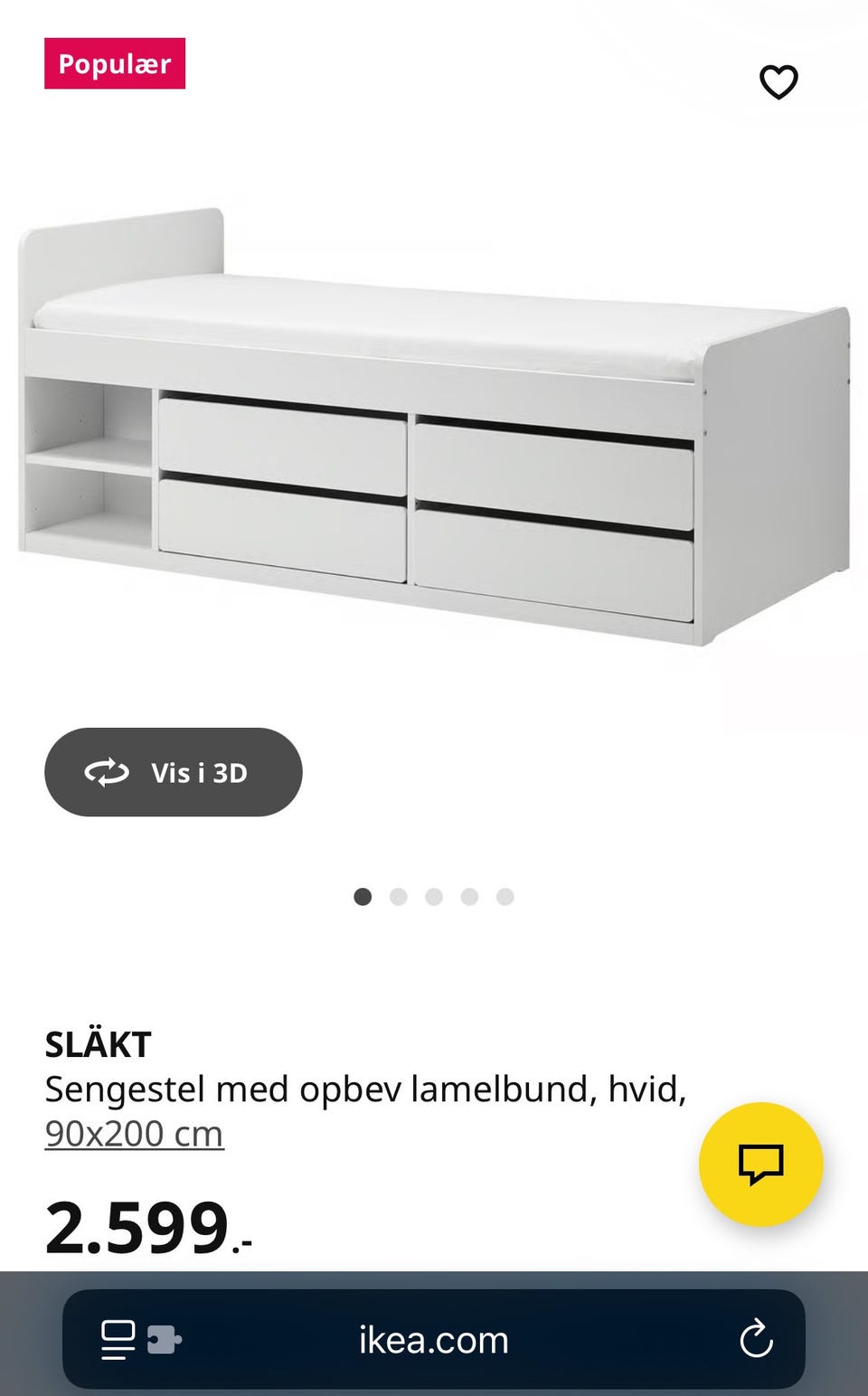Select the second carousel dot
This screenshot has height=1396, width=868.
(x=399, y=896)
